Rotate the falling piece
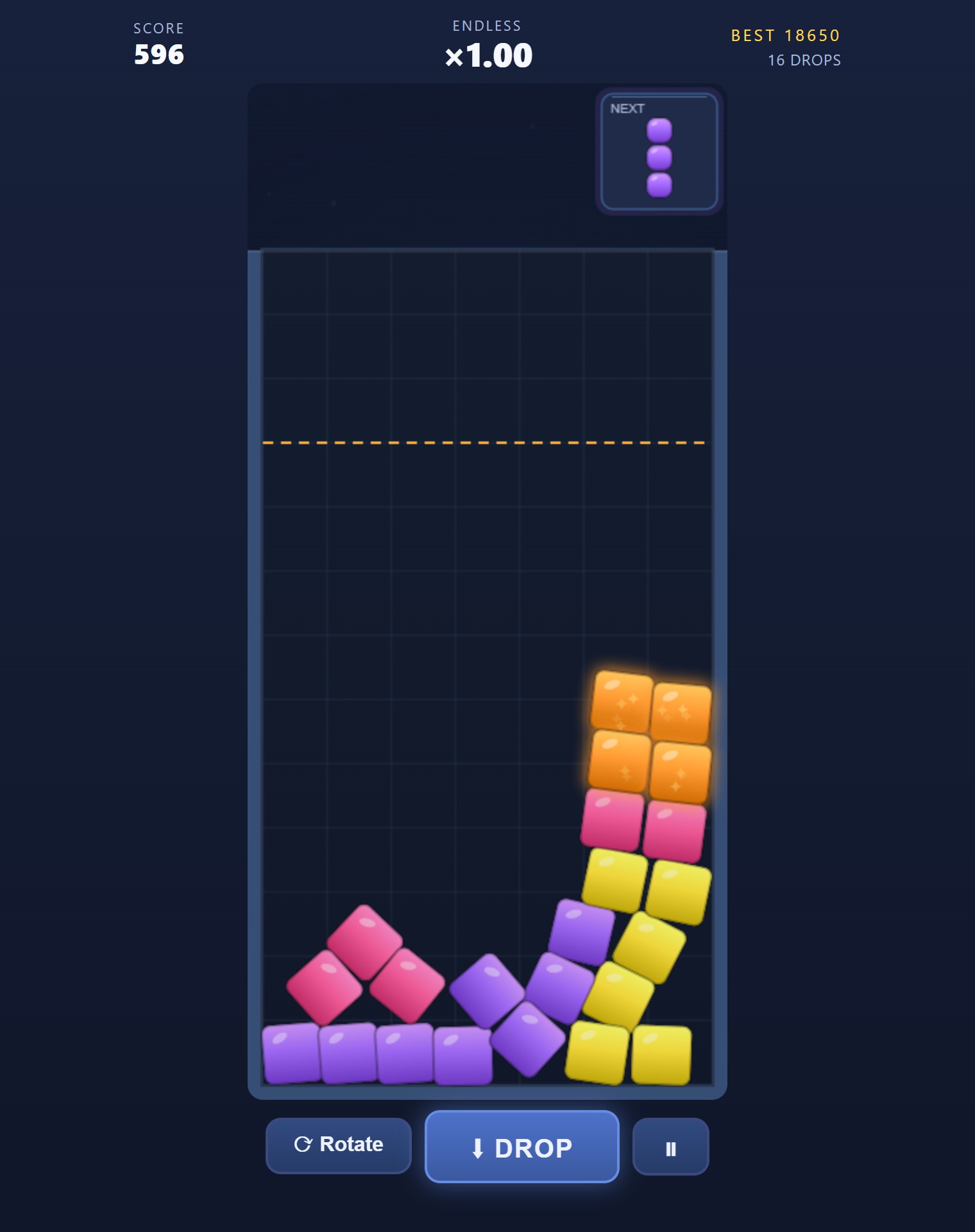 tap(339, 1145)
